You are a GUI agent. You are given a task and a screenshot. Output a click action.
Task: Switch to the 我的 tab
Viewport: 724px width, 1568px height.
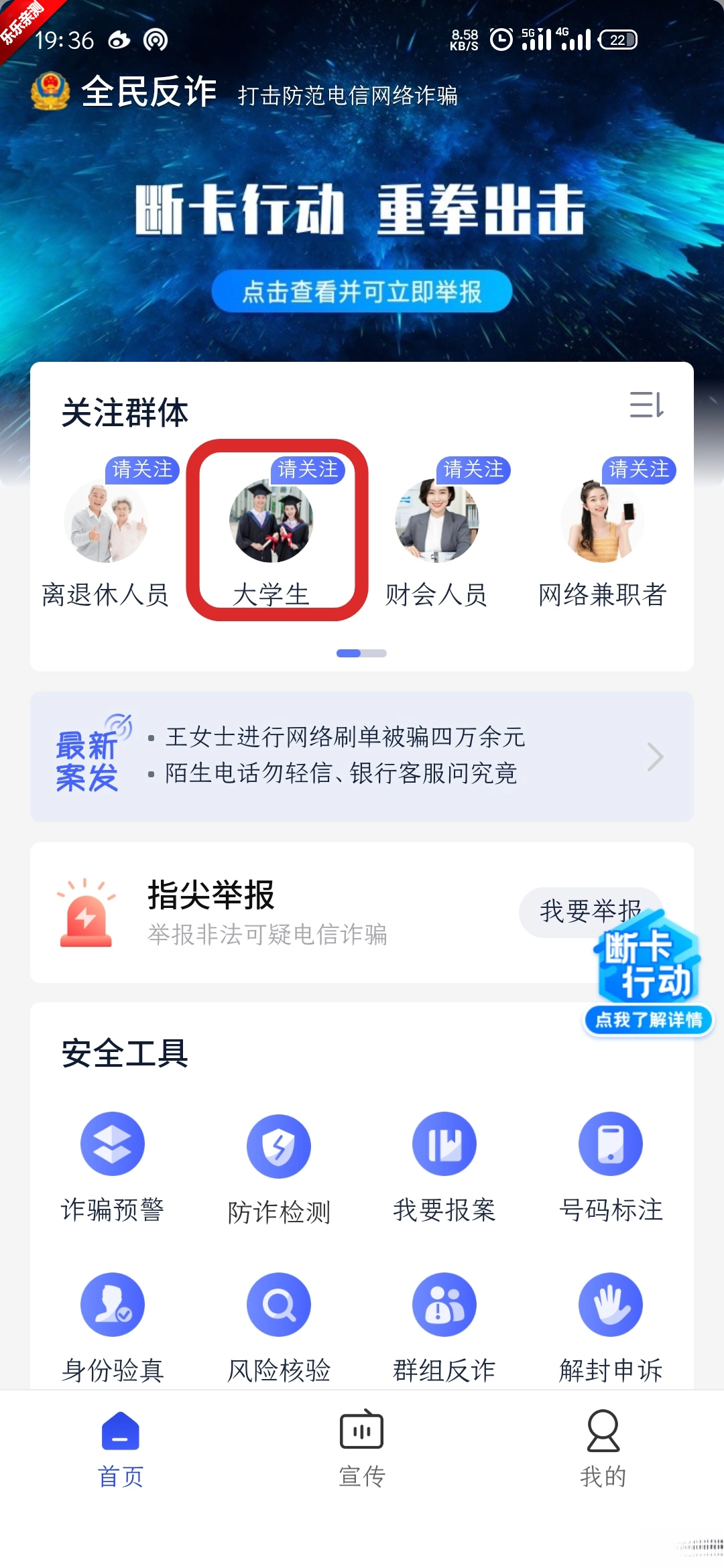pyautogui.click(x=603, y=1454)
